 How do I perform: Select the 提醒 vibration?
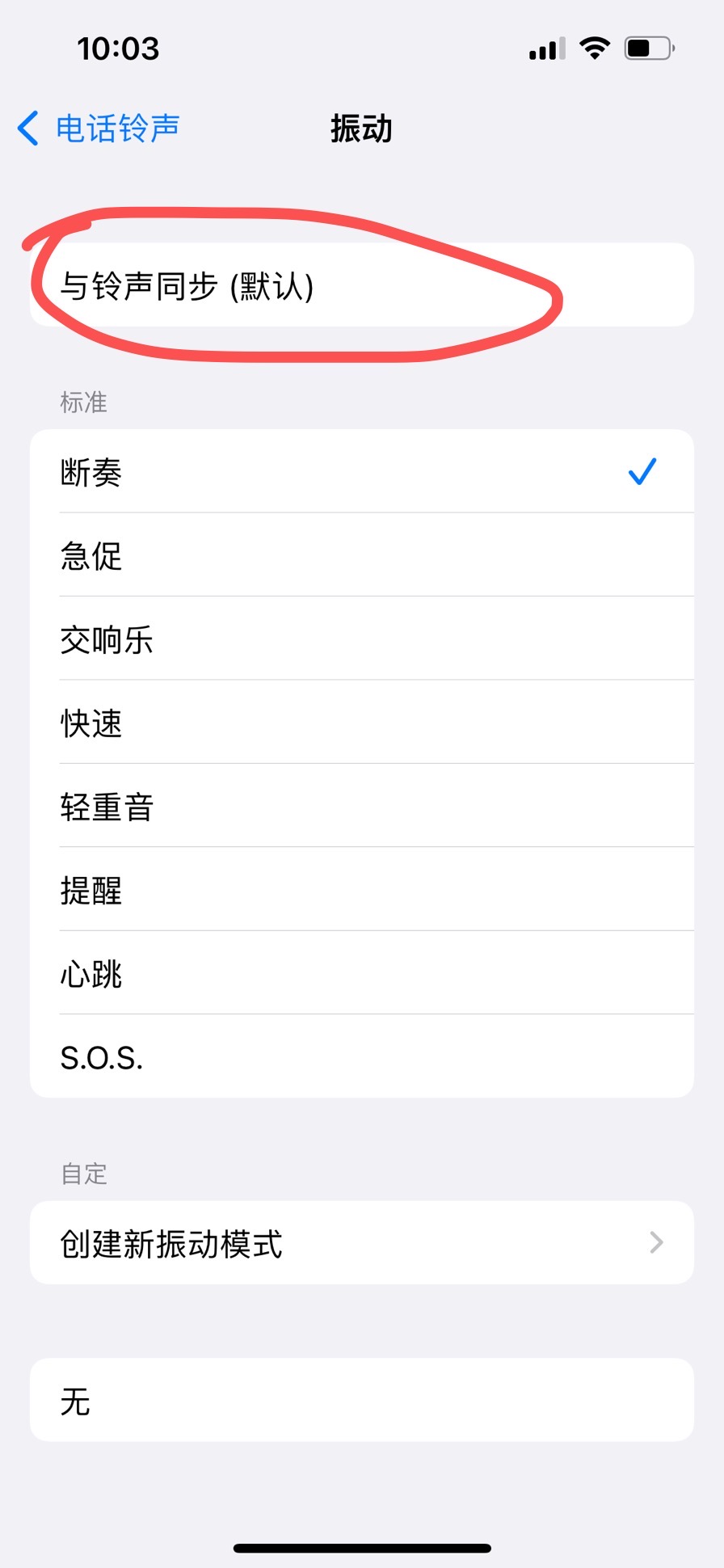[x=361, y=890]
